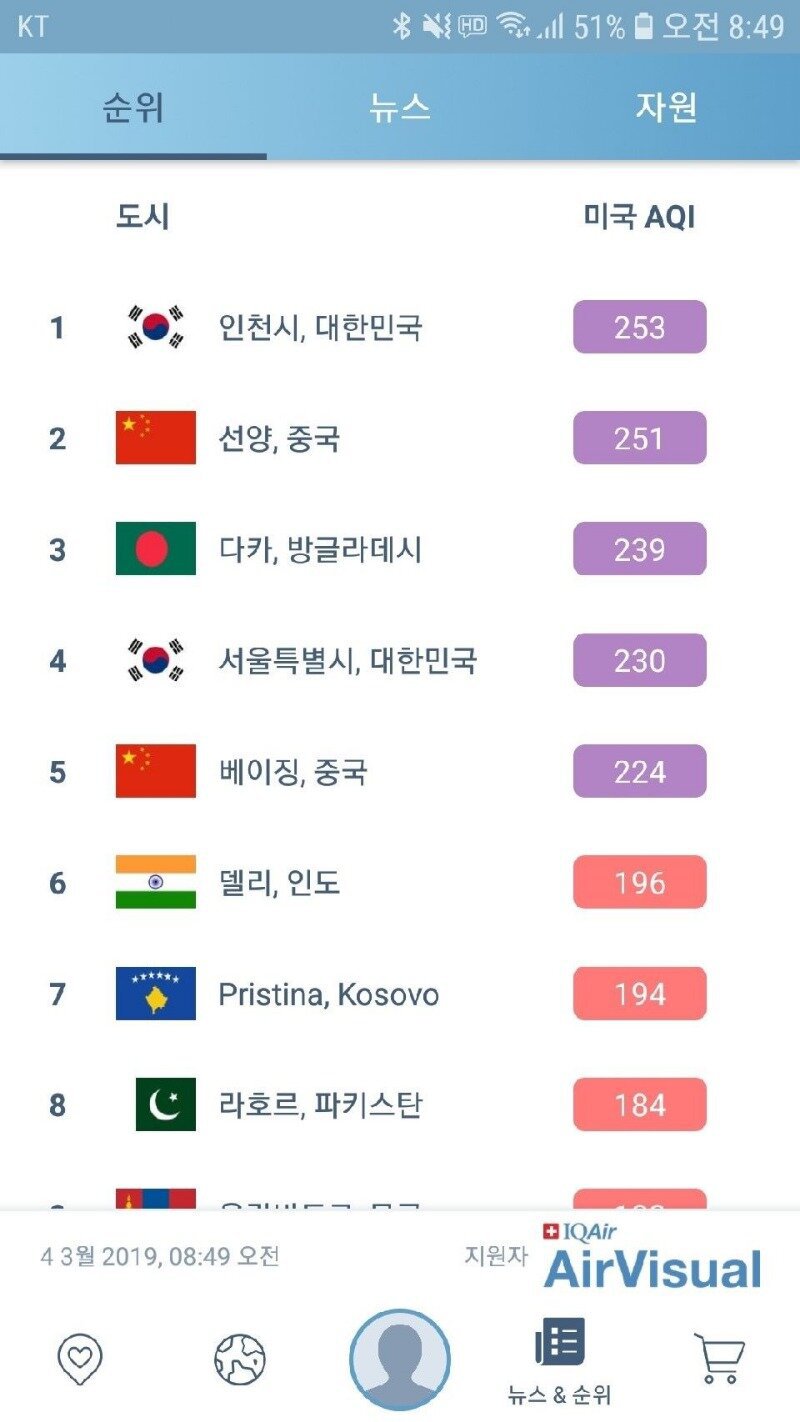The image size is (800, 1422).
Task: Open 인천시, 대한민국 ranking row
Action: (400, 327)
